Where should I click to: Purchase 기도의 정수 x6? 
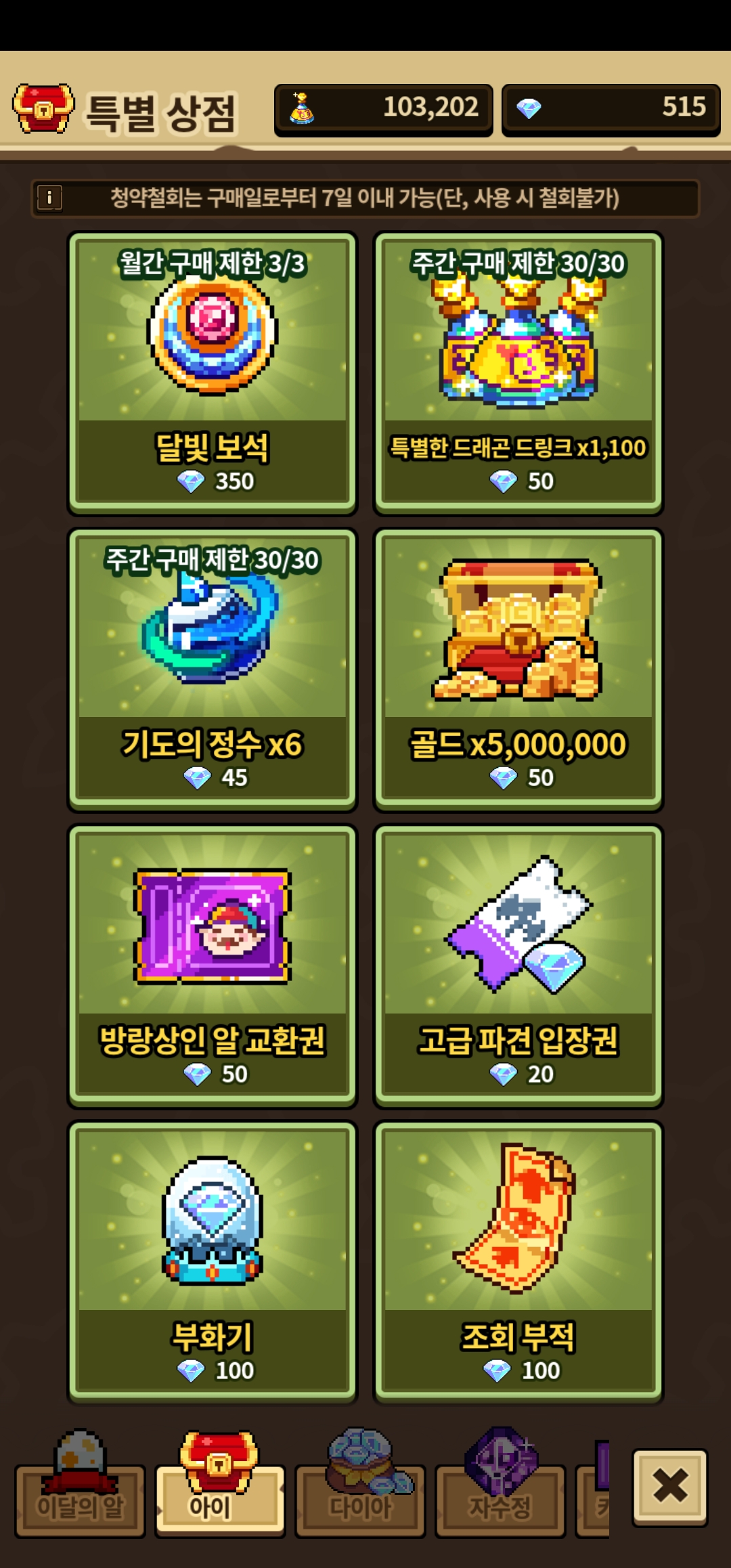point(213,669)
